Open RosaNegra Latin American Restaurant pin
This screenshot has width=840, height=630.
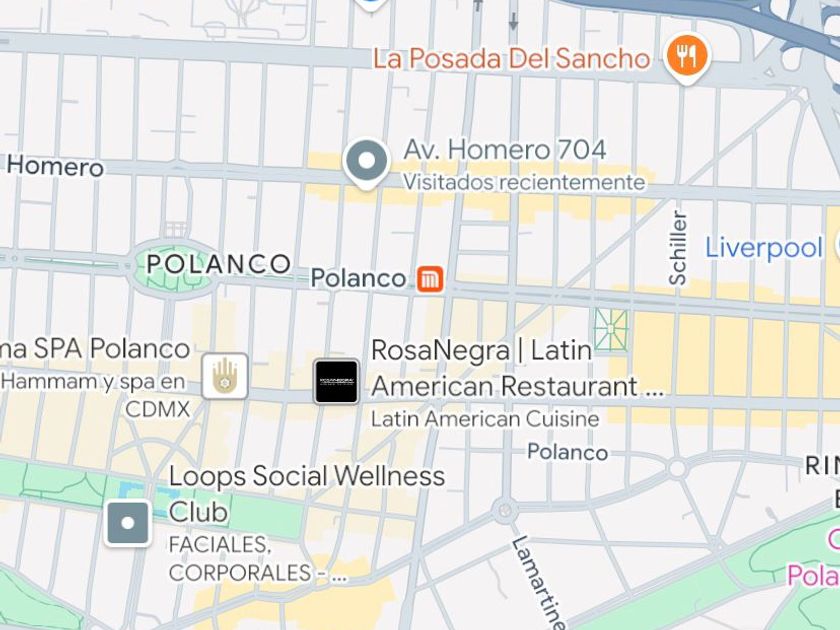(336, 382)
